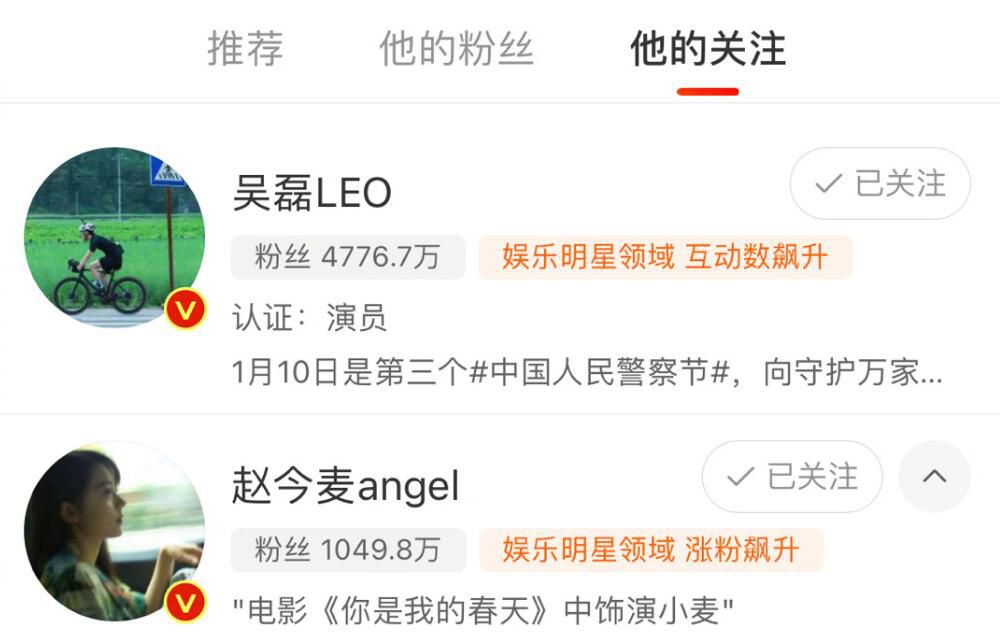Collapse using the up arrow beside 赵今麦angel
The width and height of the screenshot is (1000, 640).
coord(934,477)
